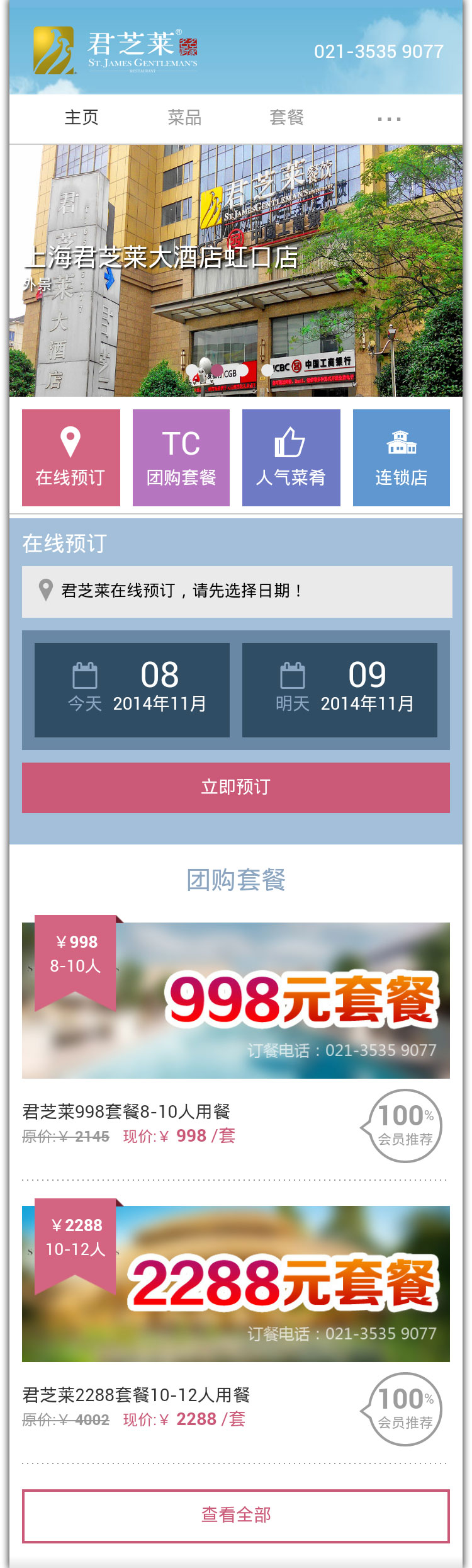Select tomorrow's date 09

click(340, 690)
